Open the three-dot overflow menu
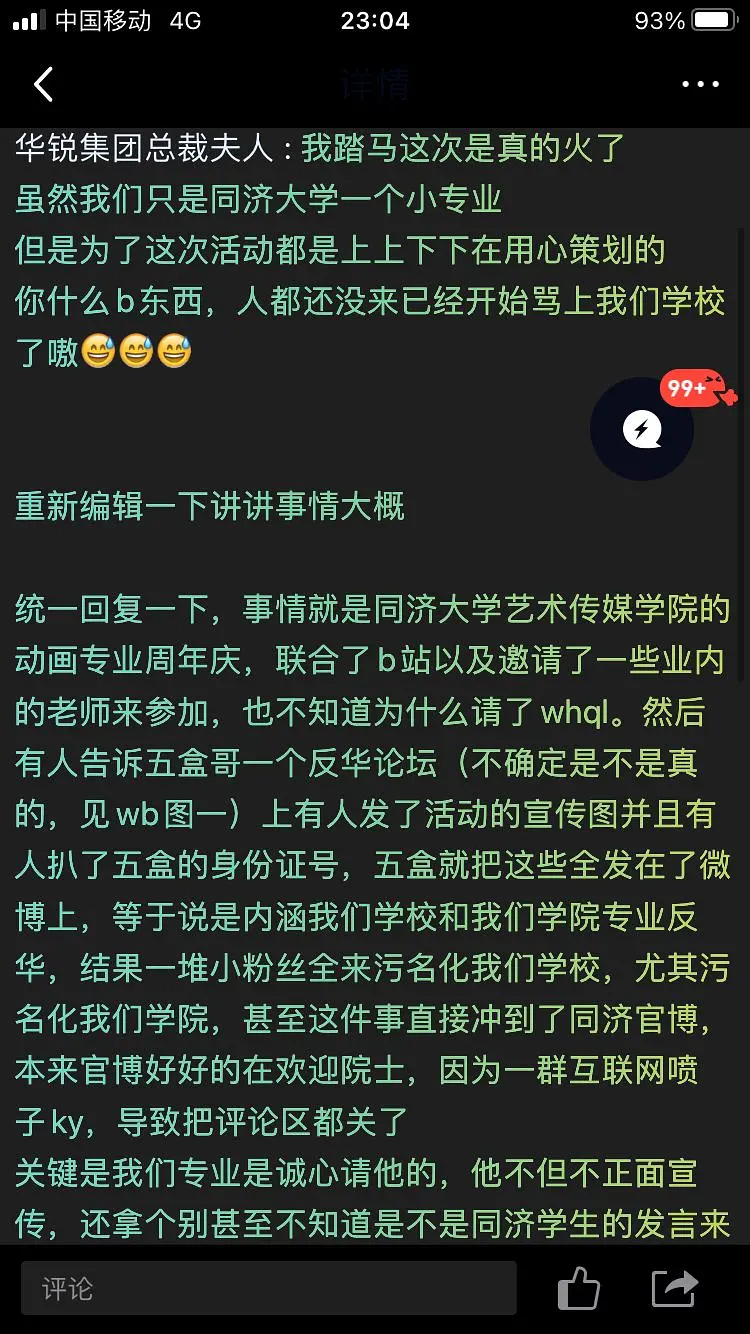750x1334 pixels. click(x=700, y=85)
